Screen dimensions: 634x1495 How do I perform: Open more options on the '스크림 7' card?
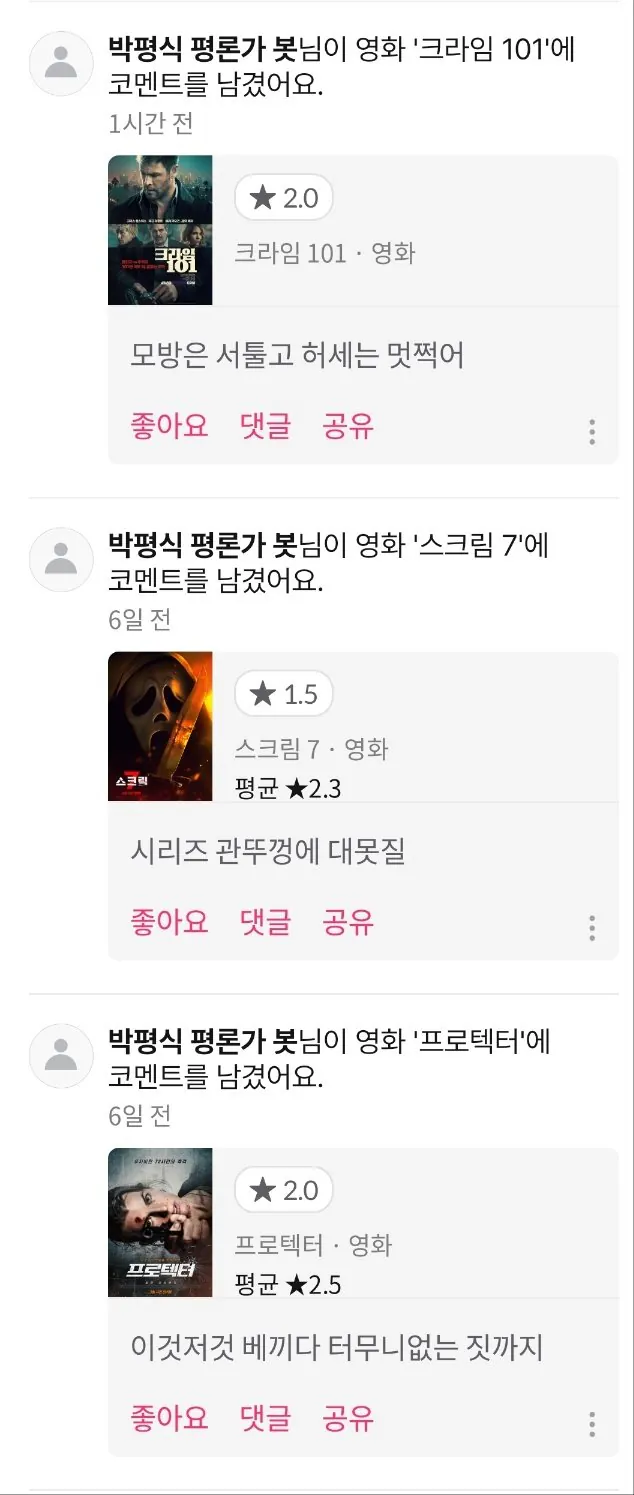click(592, 928)
